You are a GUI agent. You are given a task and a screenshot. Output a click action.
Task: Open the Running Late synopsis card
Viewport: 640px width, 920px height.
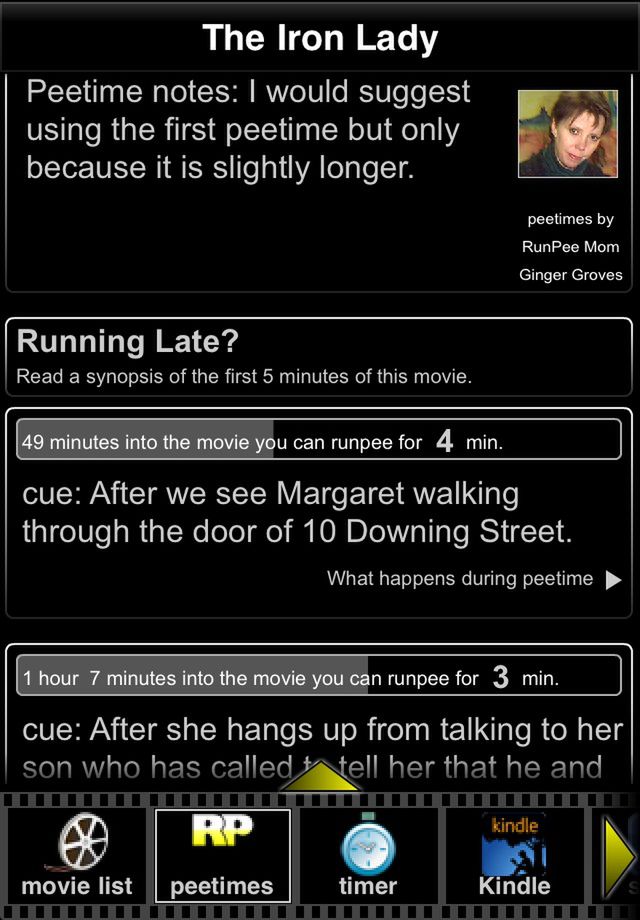click(319, 357)
